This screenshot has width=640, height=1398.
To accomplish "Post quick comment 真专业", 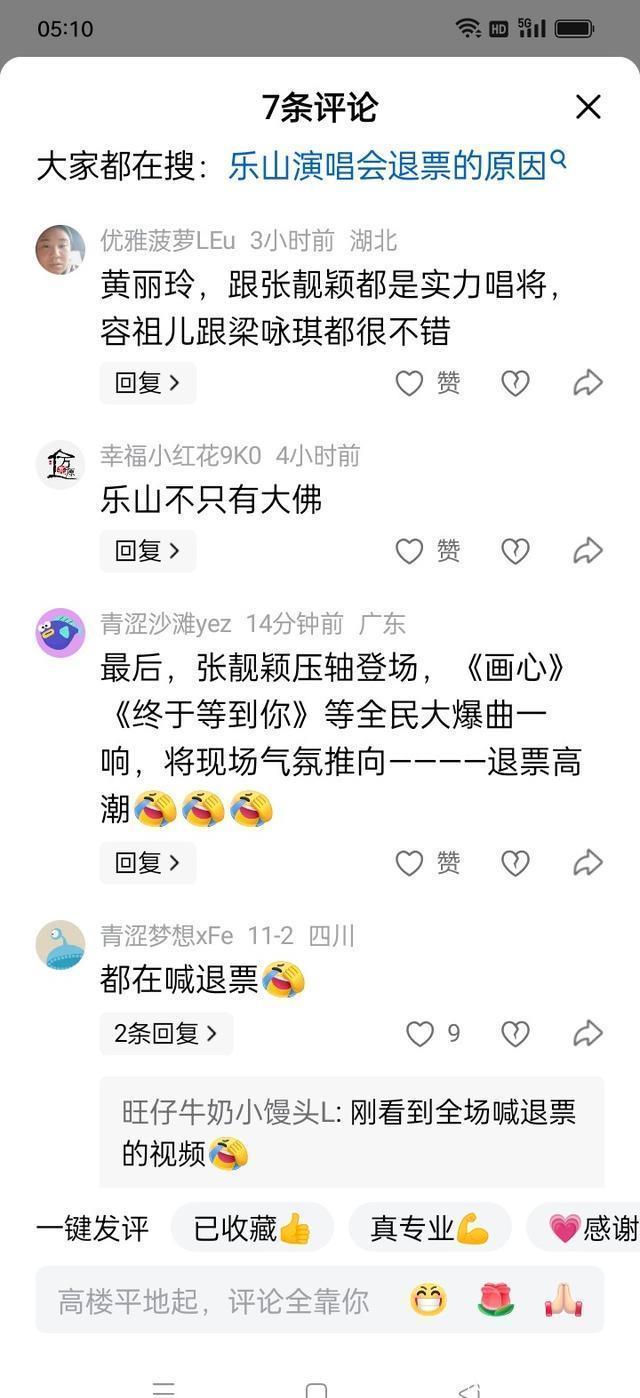I will coord(430,1228).
